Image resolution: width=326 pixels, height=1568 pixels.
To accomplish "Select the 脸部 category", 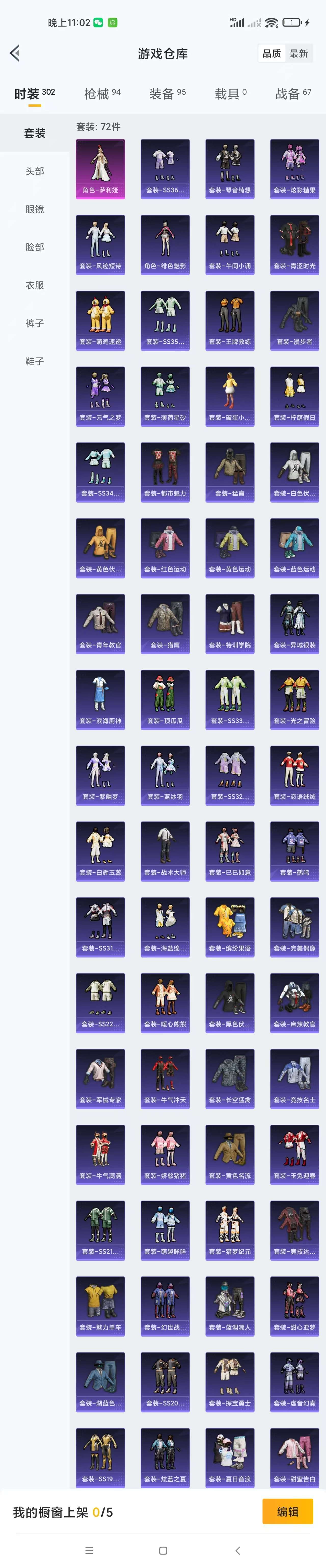I will click(x=35, y=247).
